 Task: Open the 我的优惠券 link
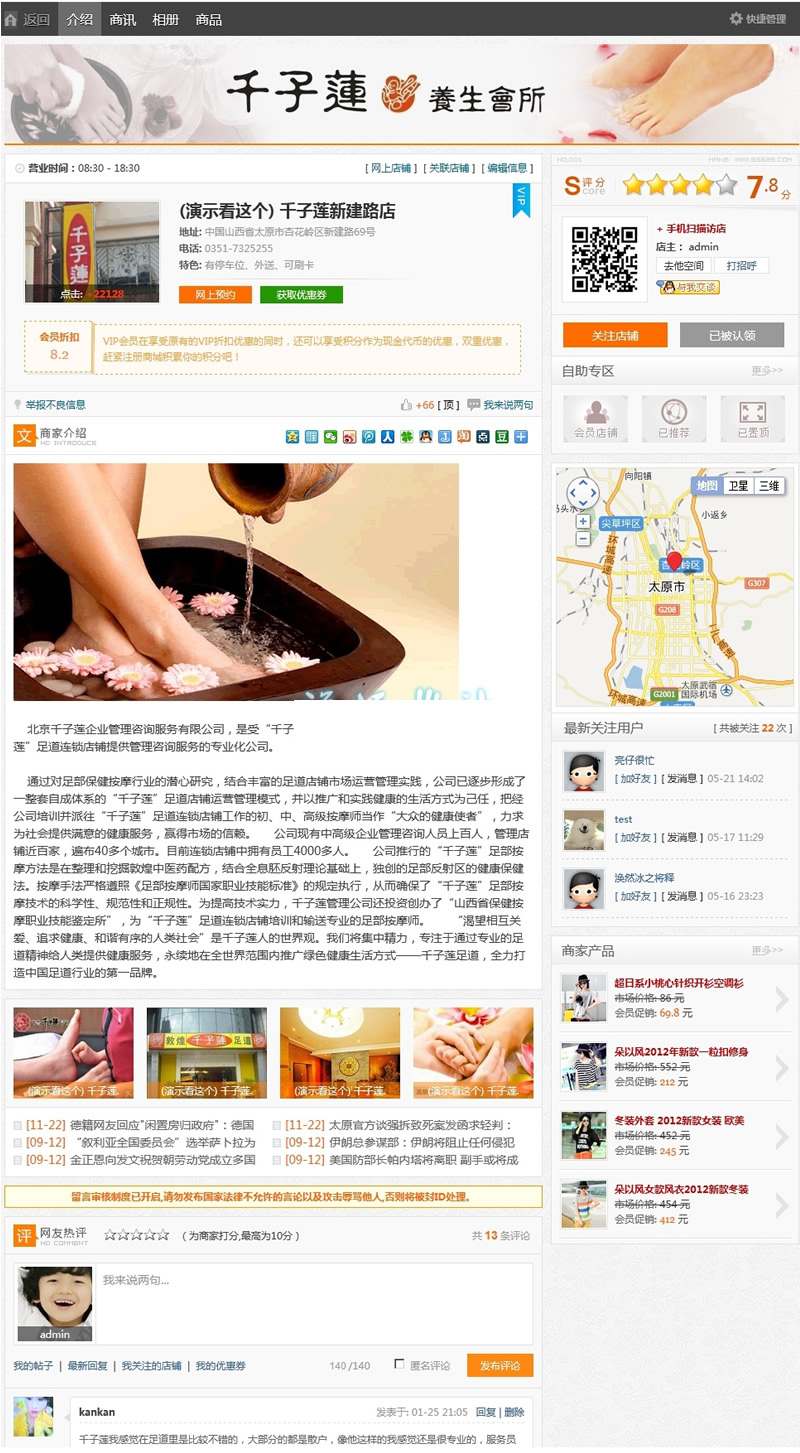(x=220, y=1366)
